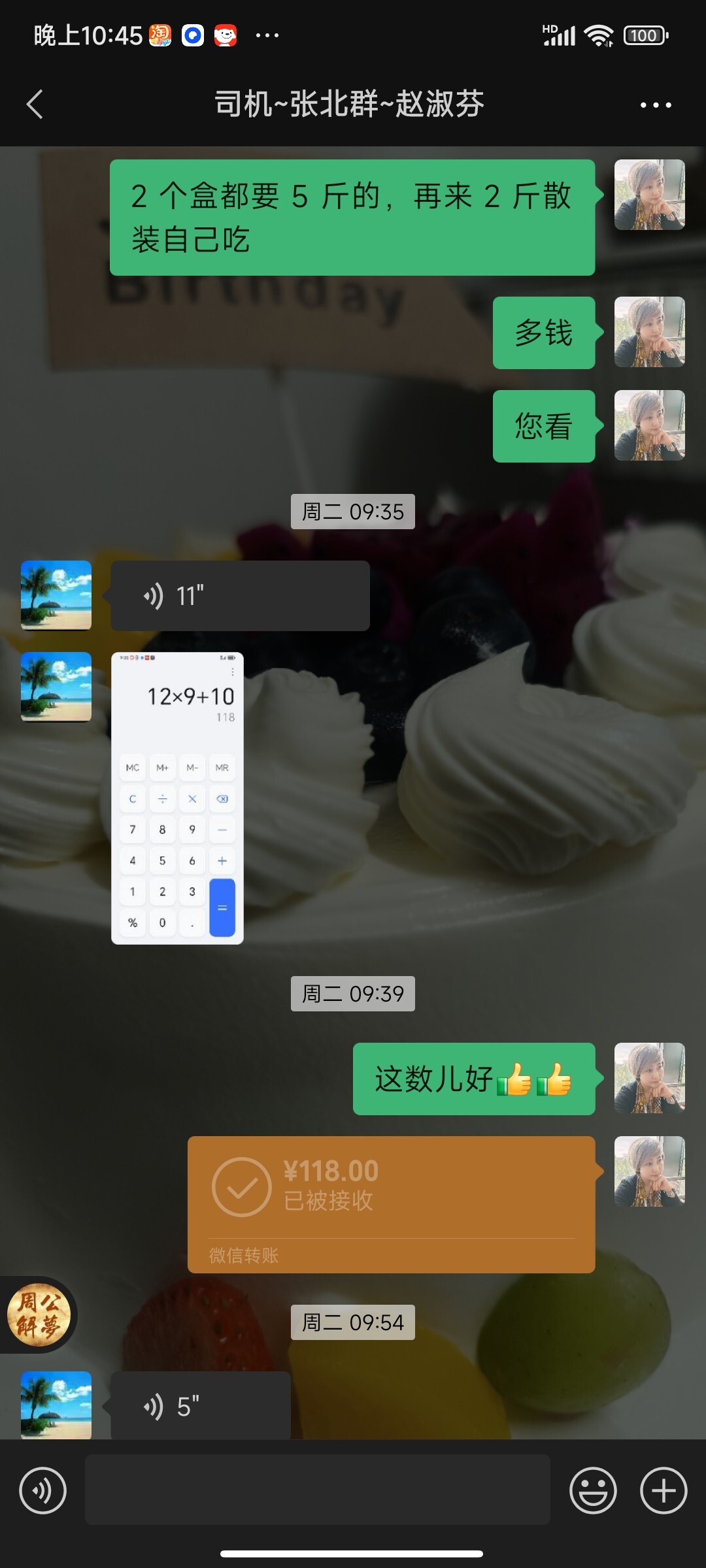
Task: Open the chat info overflow menu
Action: (x=656, y=105)
